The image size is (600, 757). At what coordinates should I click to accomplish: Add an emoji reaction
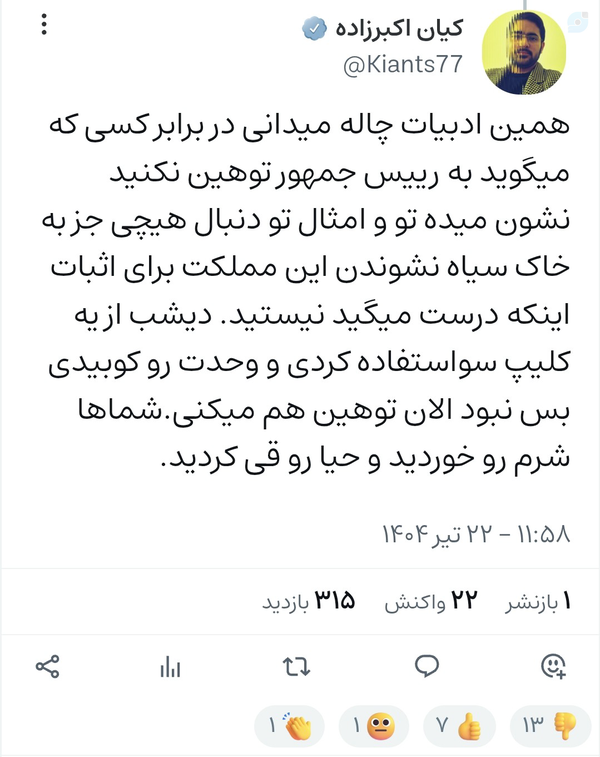click(553, 665)
